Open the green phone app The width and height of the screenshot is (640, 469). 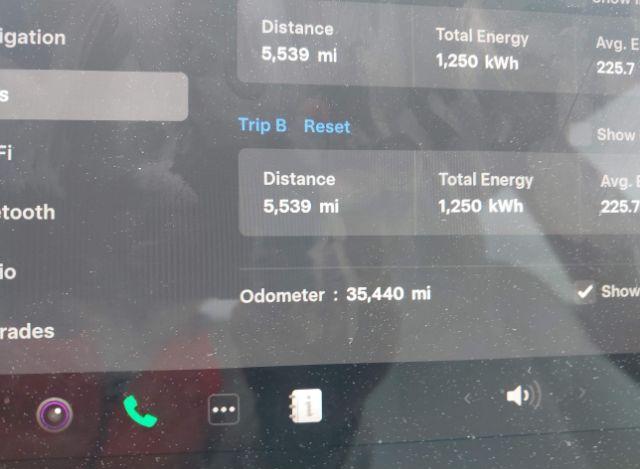[140, 410]
